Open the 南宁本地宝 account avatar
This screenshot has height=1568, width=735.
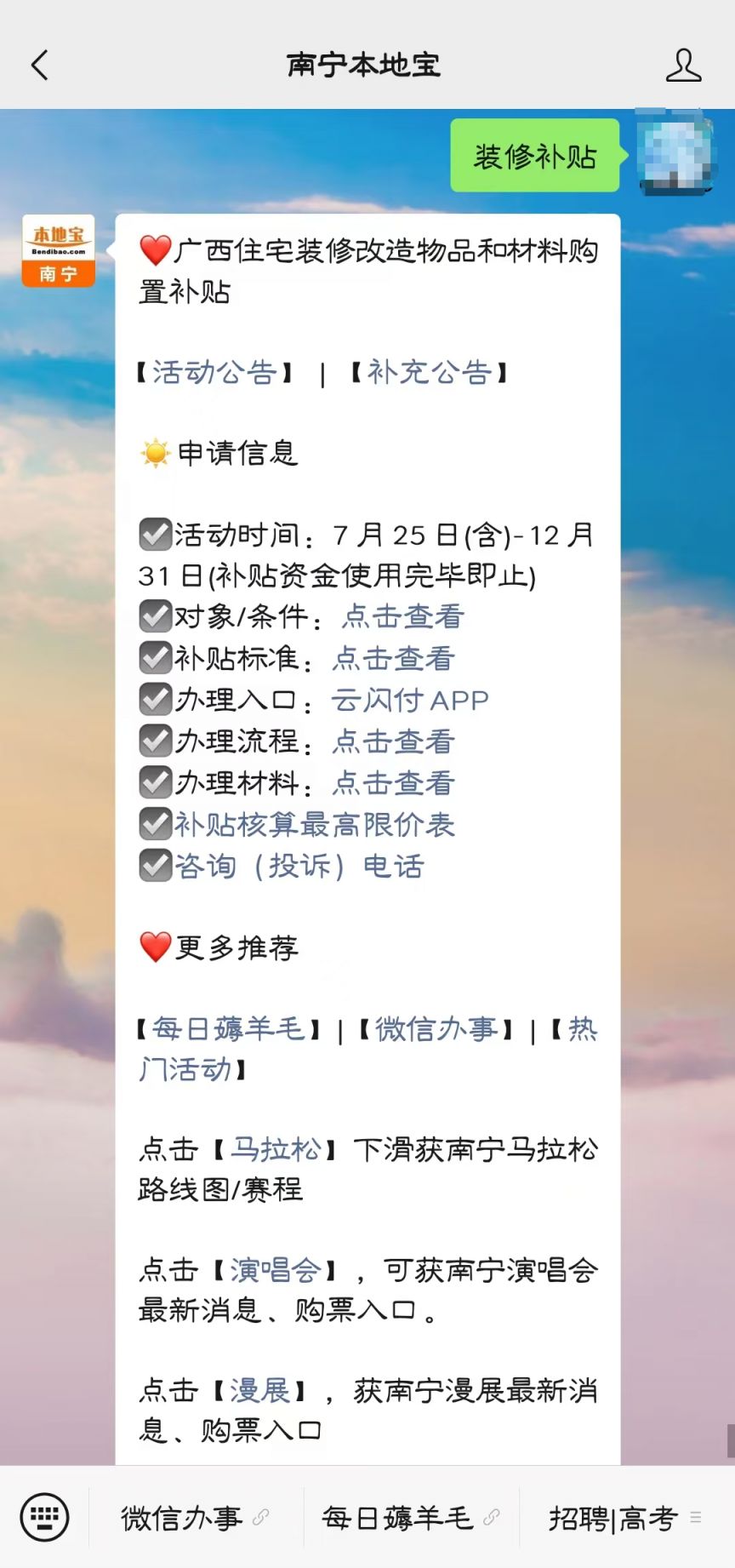58,250
